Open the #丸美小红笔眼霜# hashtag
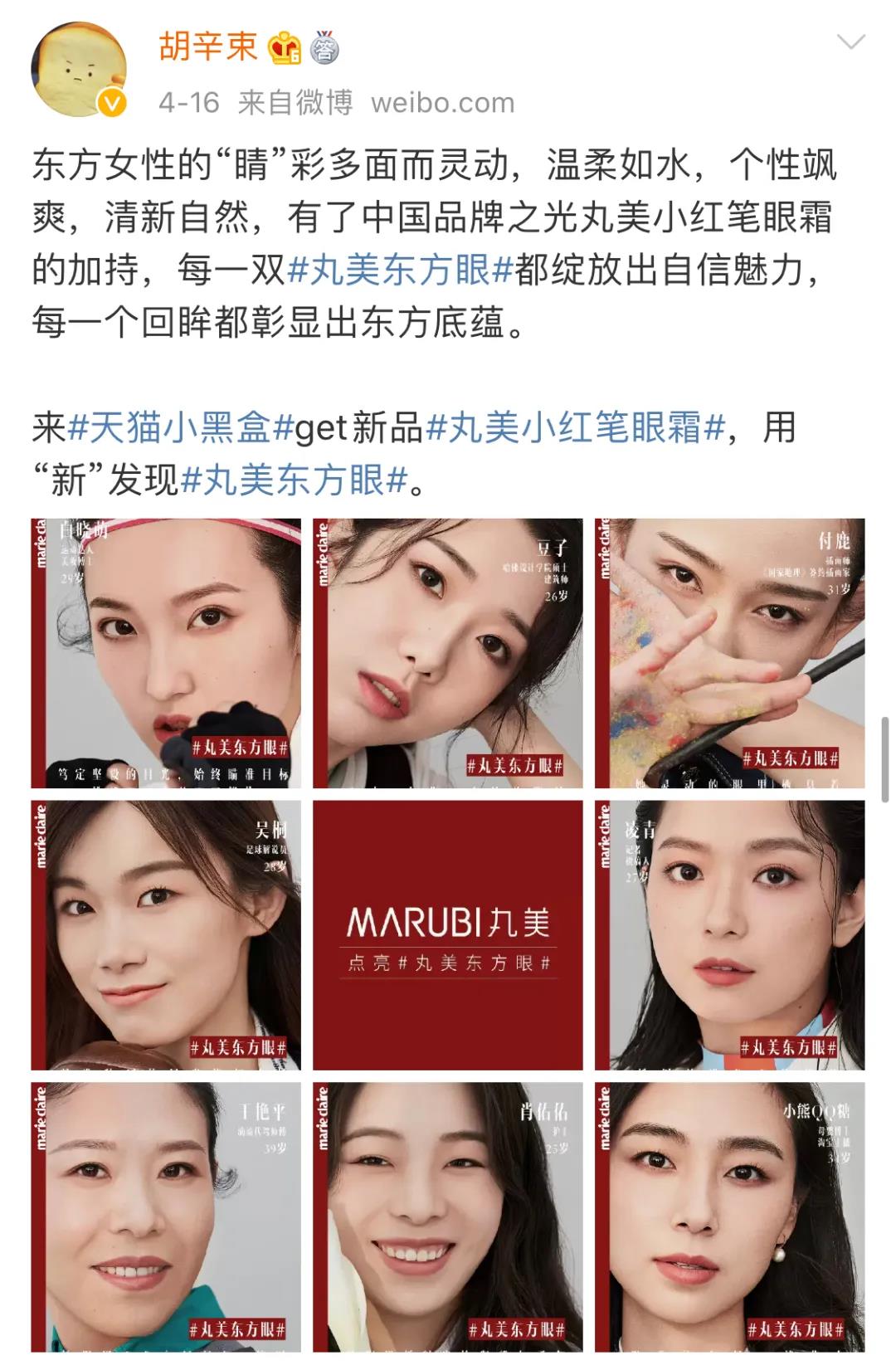This screenshot has height=1365, width=896. [x=575, y=428]
